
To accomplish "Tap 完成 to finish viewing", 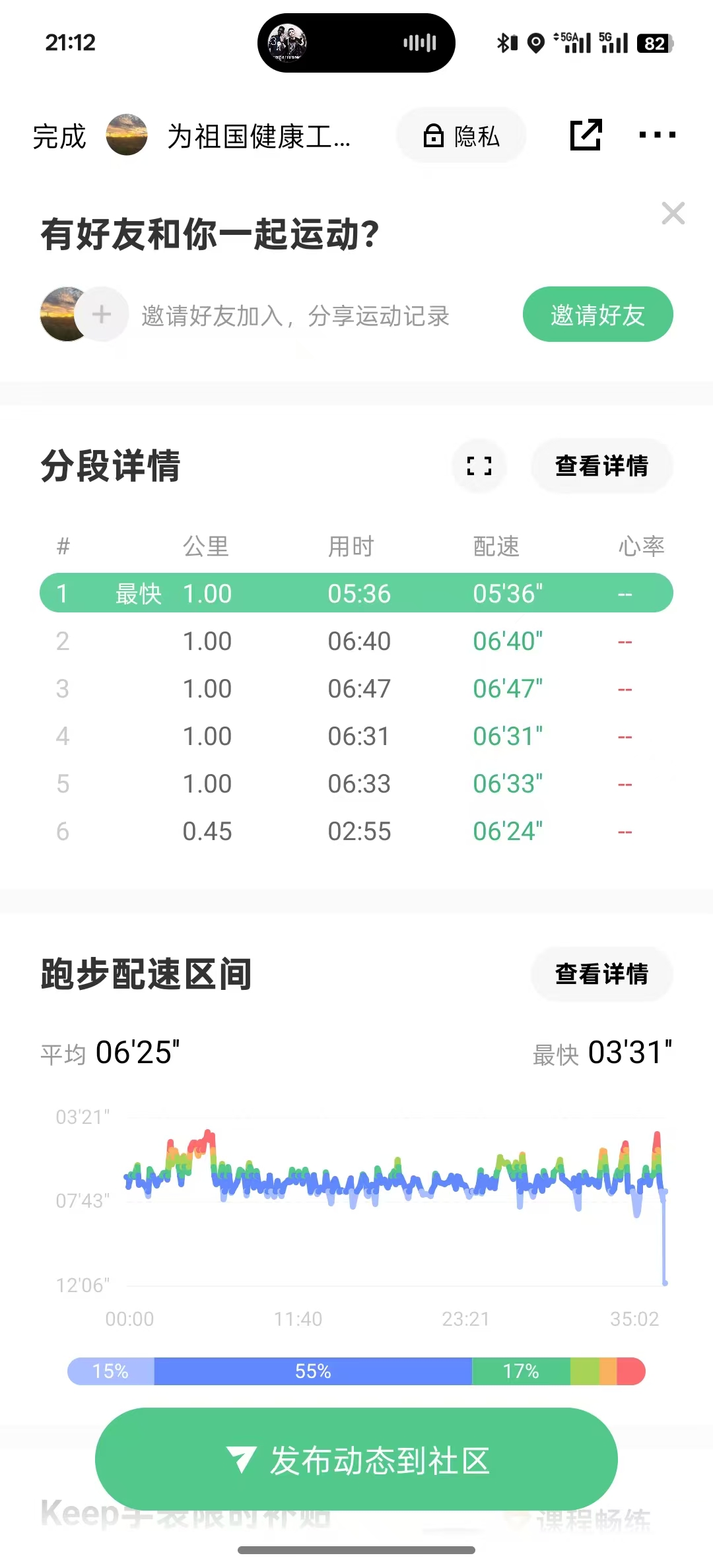I will 59,137.
